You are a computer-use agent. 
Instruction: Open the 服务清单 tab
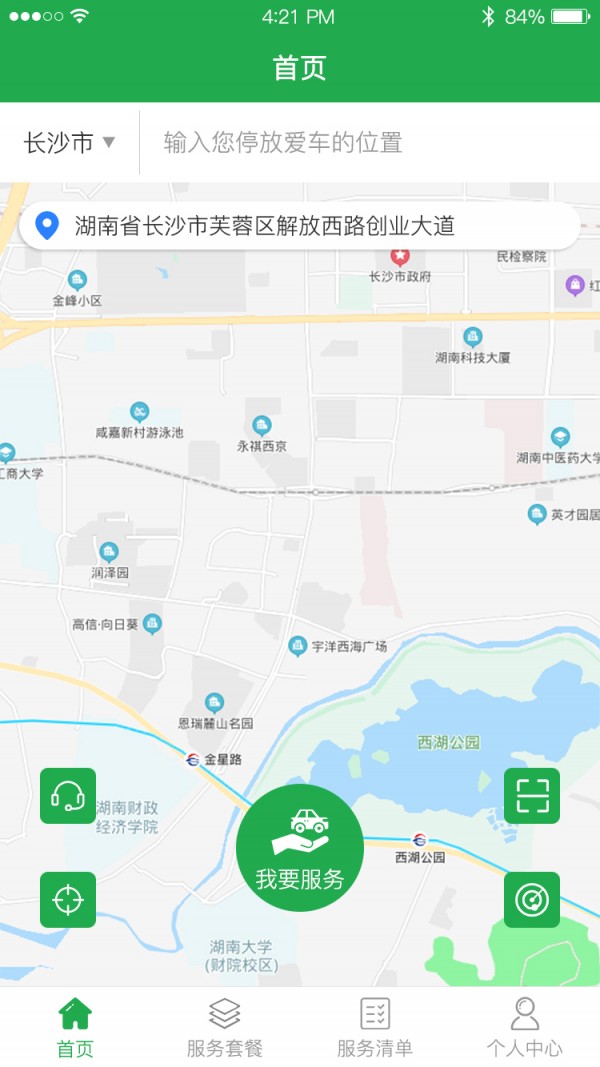pyautogui.click(x=375, y=1028)
